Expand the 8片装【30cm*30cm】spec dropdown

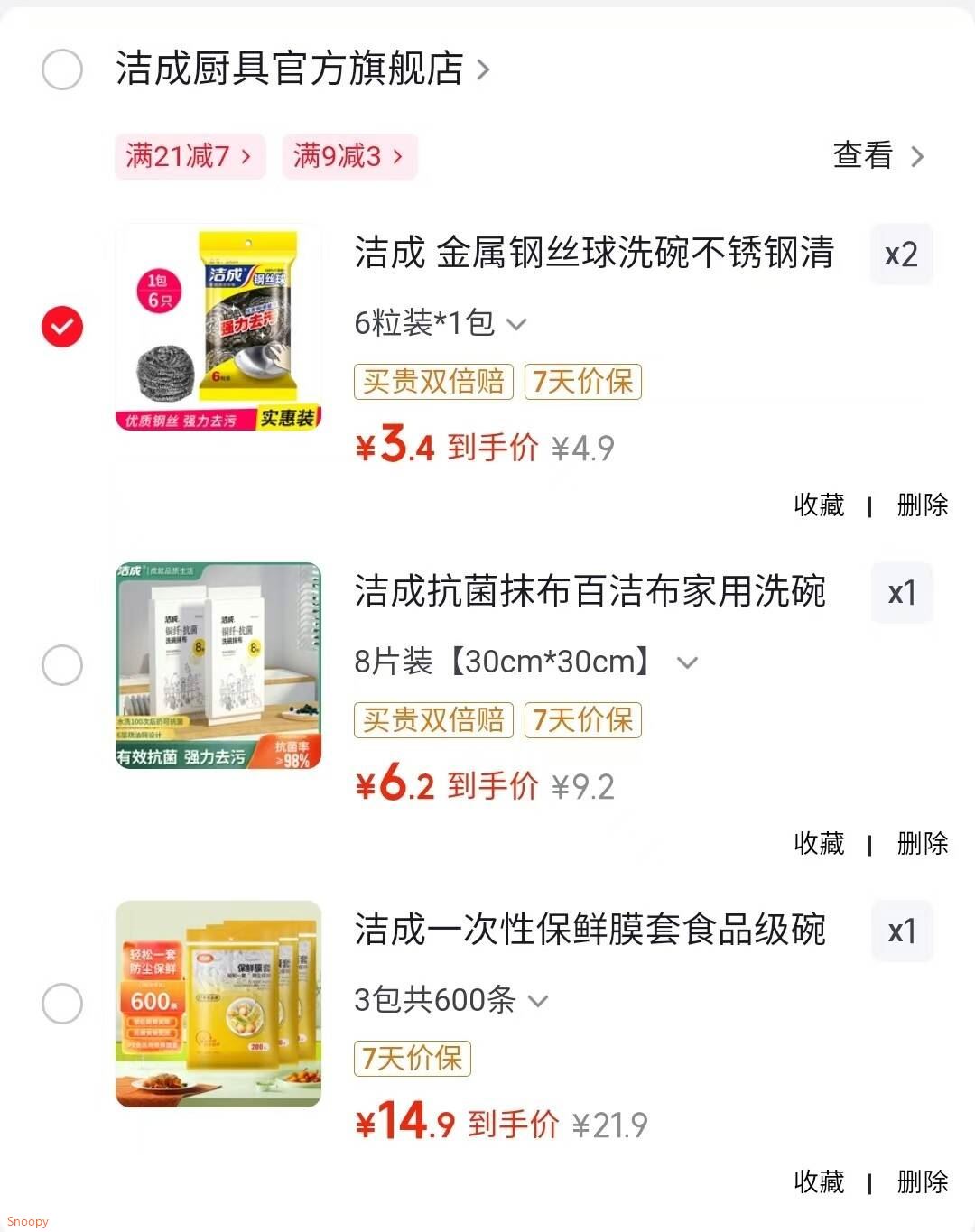click(x=689, y=661)
